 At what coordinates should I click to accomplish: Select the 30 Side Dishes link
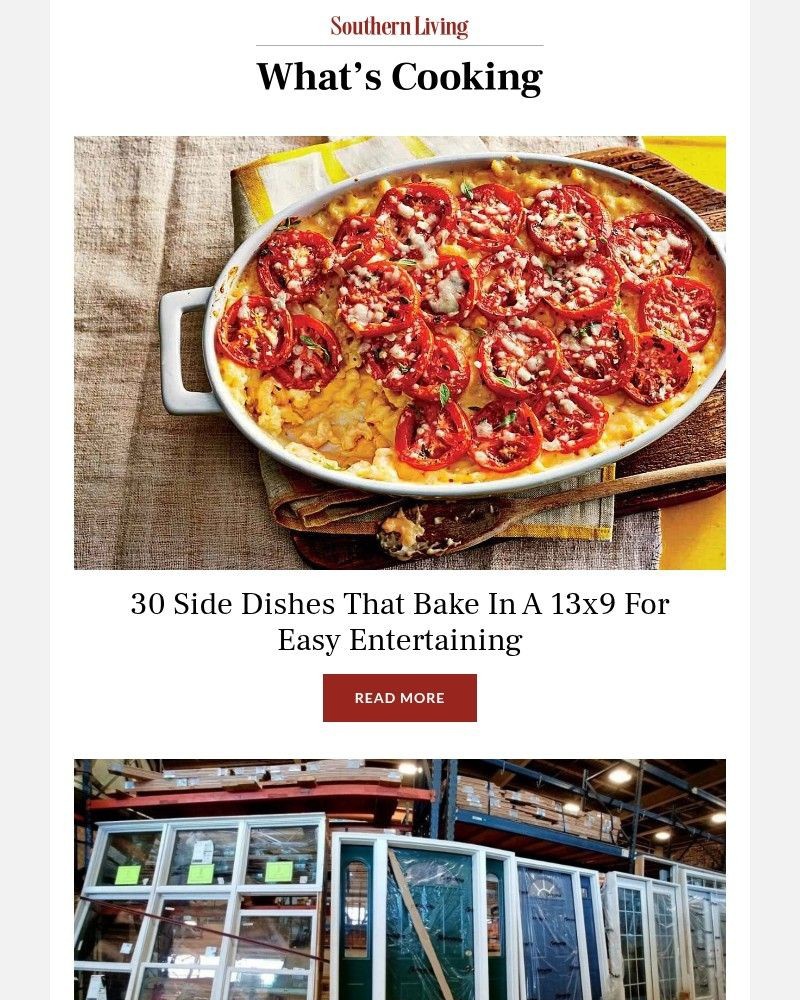(399, 604)
